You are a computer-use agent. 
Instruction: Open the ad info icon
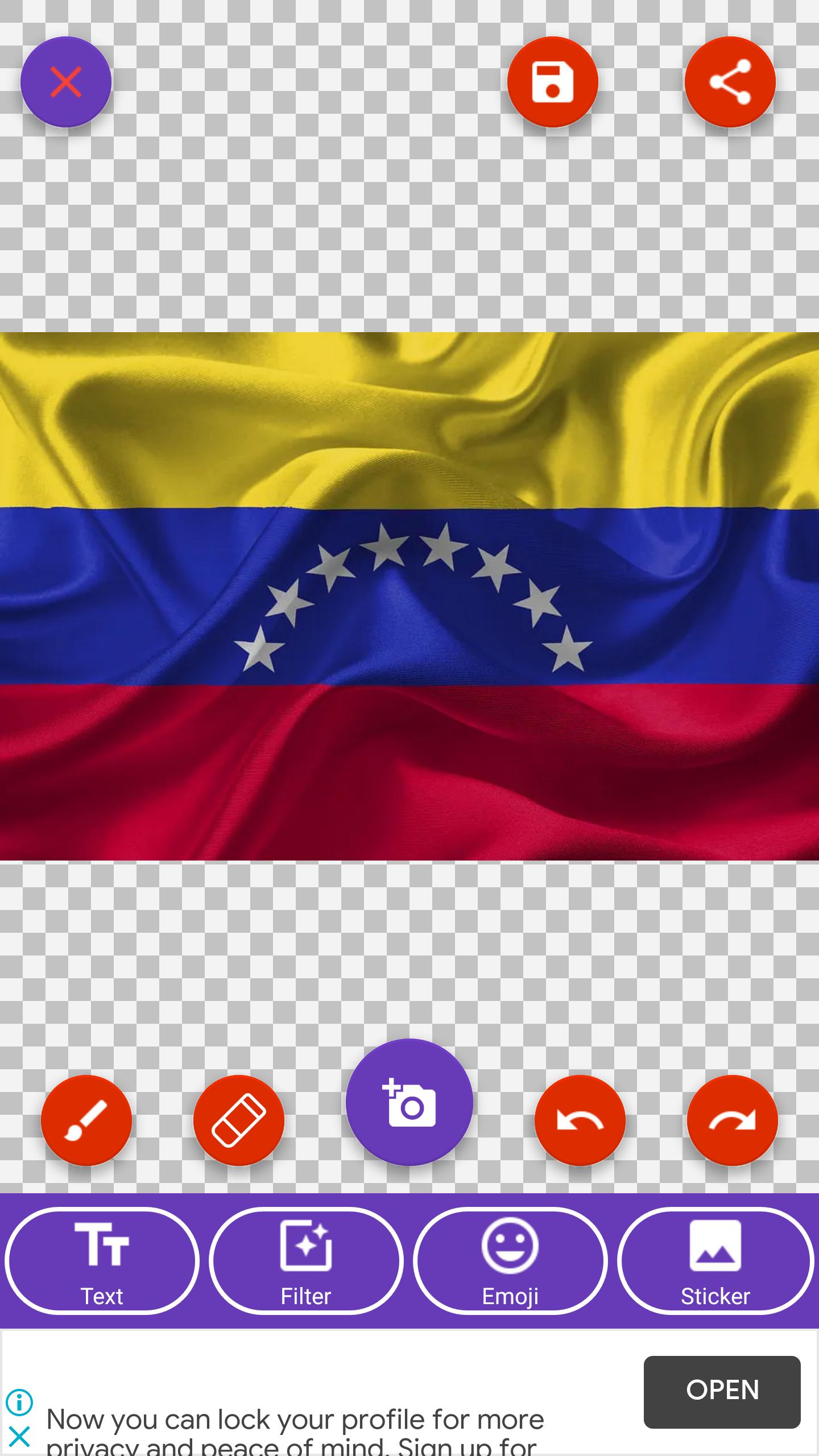(19, 1402)
